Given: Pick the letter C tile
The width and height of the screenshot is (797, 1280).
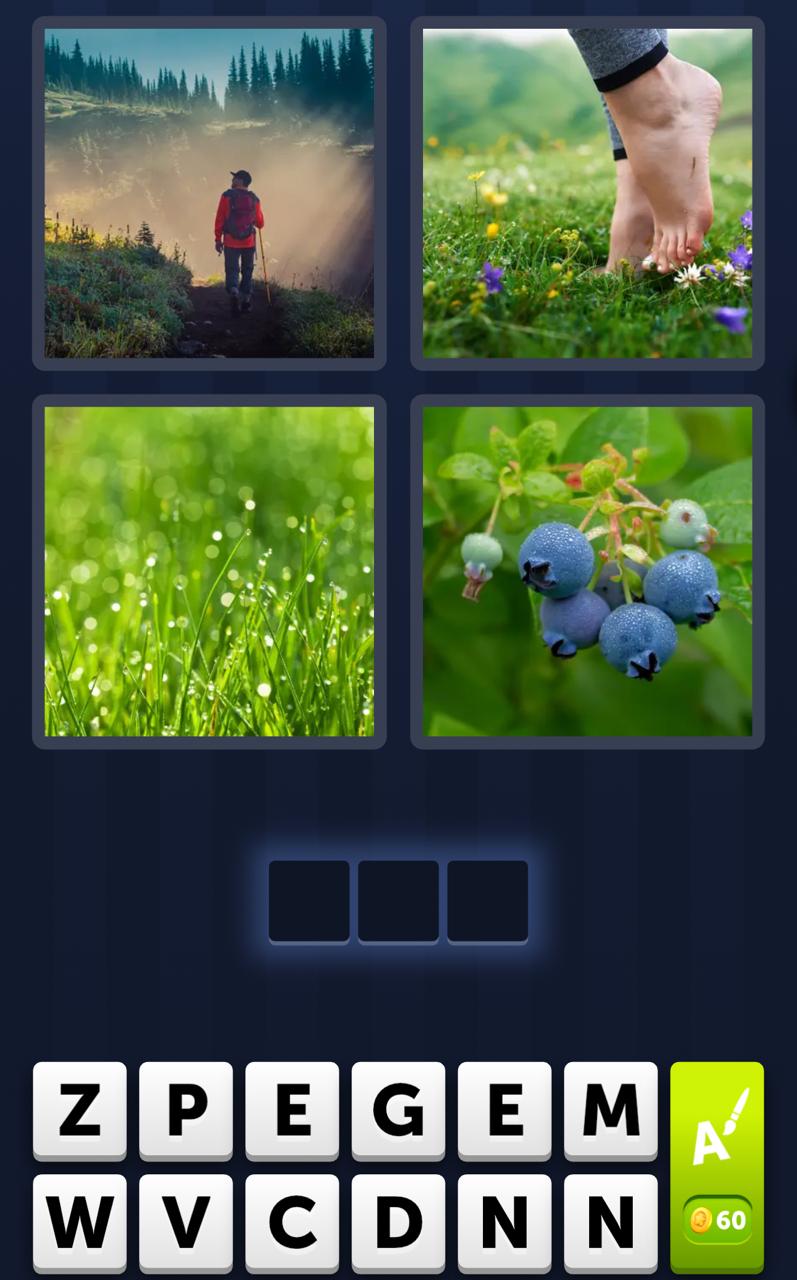Looking at the screenshot, I should (292, 1224).
